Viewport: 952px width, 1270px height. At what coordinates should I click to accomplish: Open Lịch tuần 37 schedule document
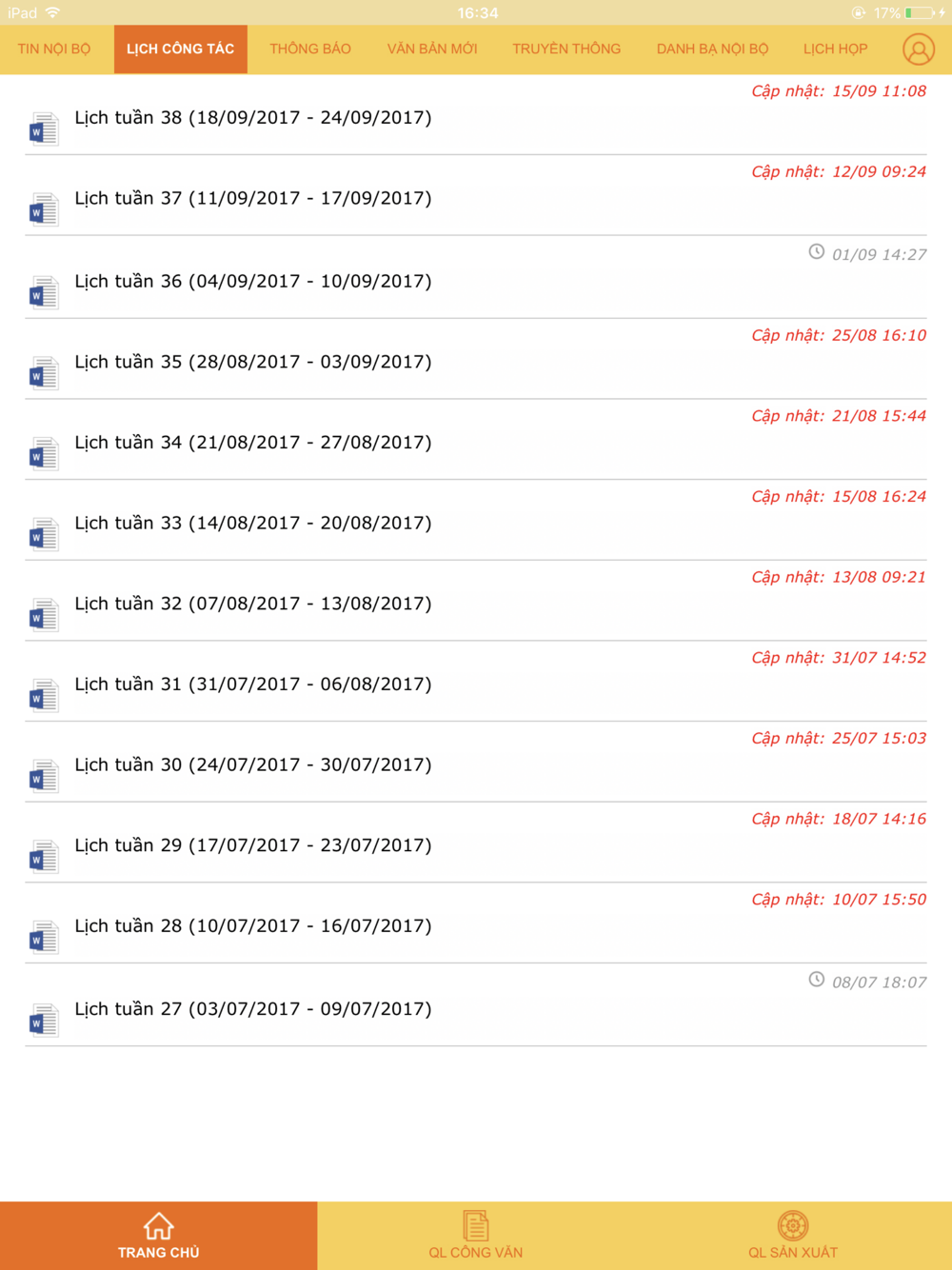click(x=476, y=196)
